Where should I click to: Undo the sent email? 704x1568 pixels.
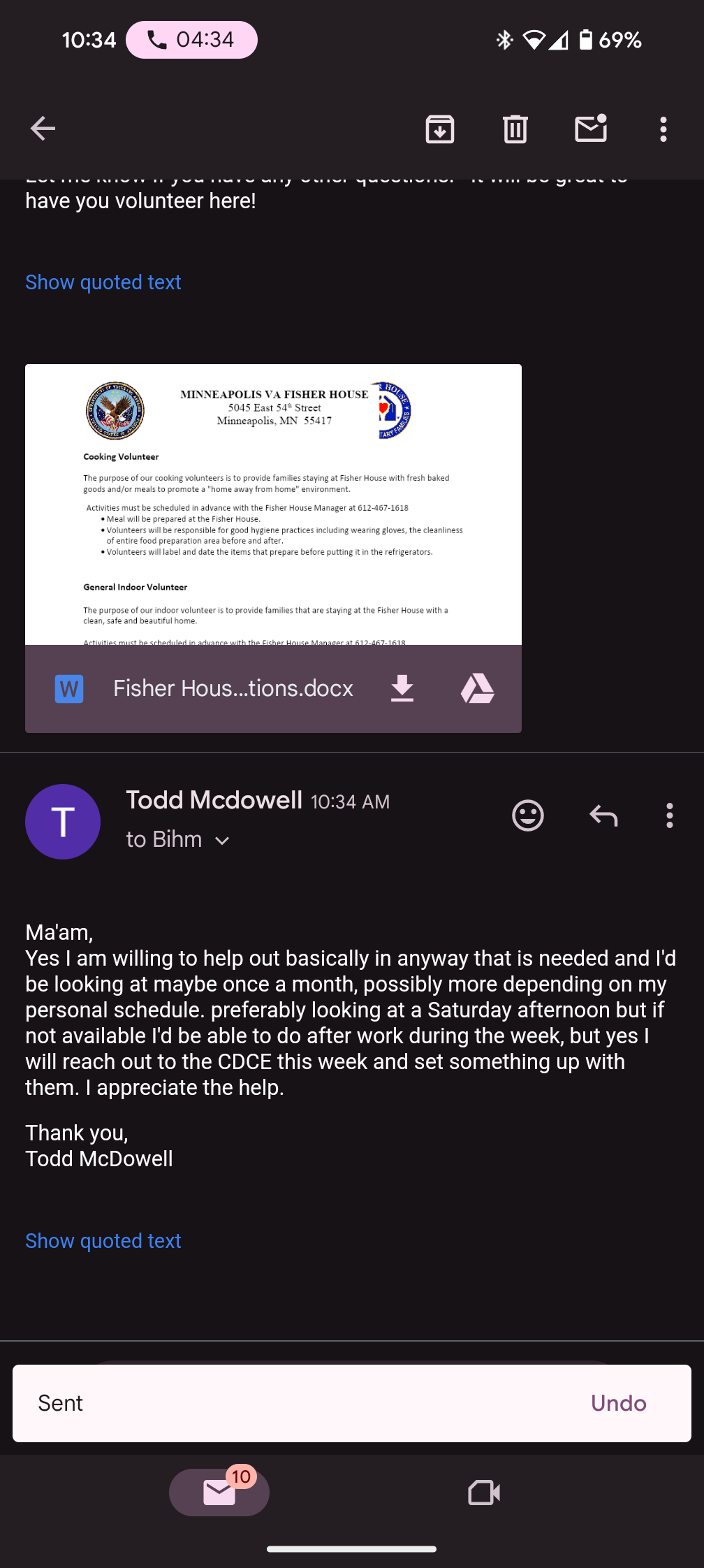click(618, 1403)
